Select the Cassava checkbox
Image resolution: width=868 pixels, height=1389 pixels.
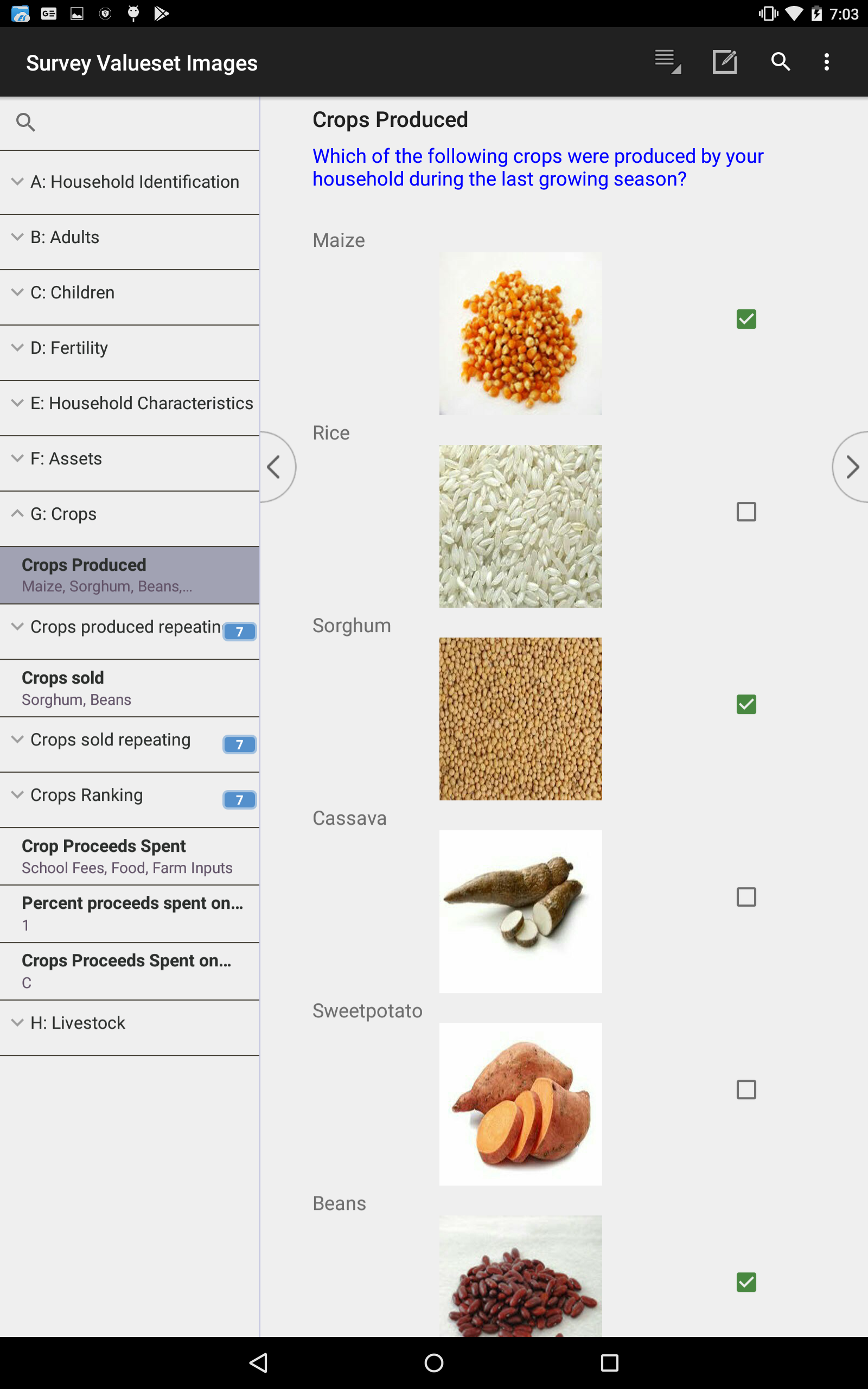pyautogui.click(x=746, y=896)
